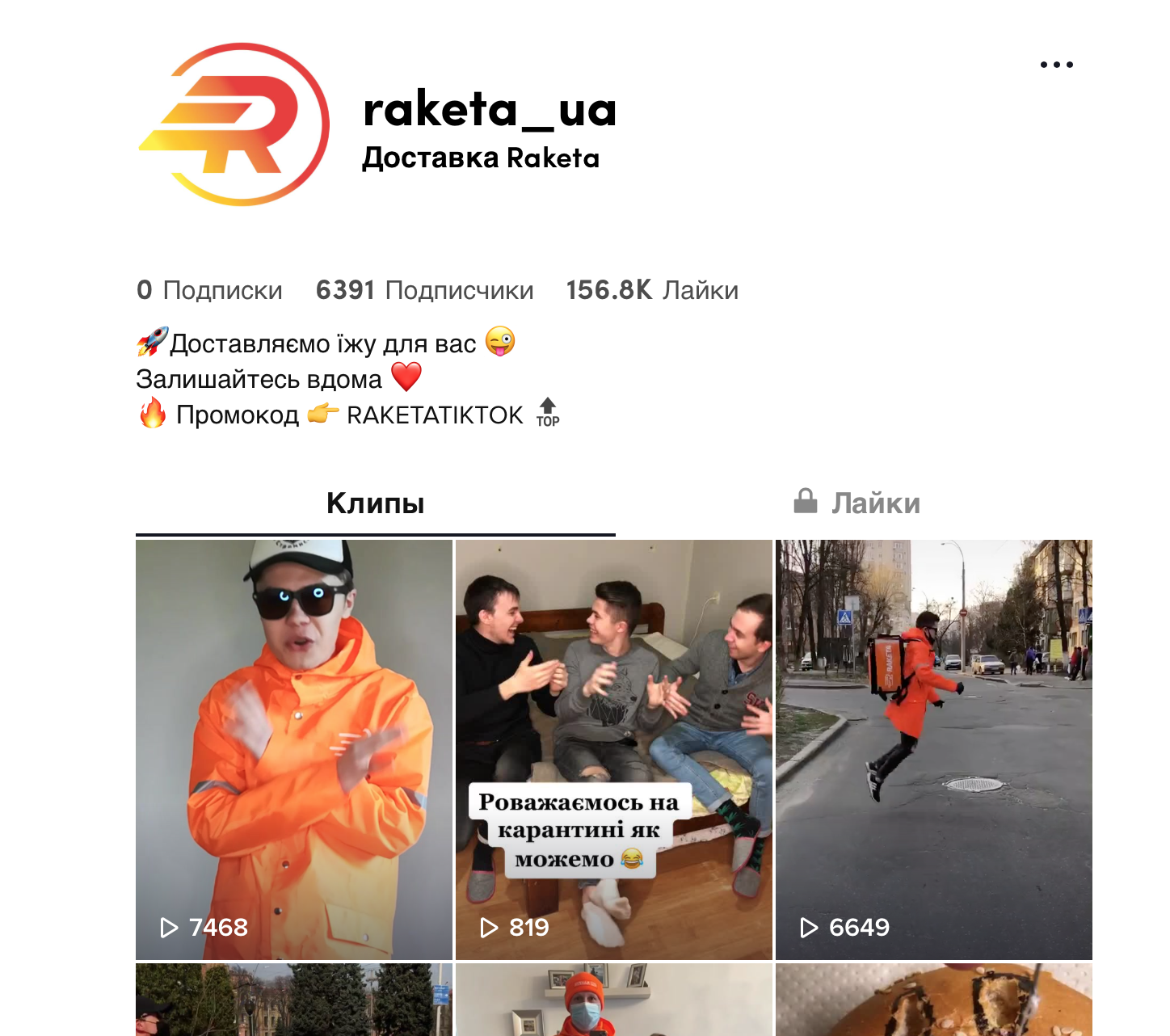Open the three-dot overflow menu
1170x1036 pixels.
(x=1056, y=65)
